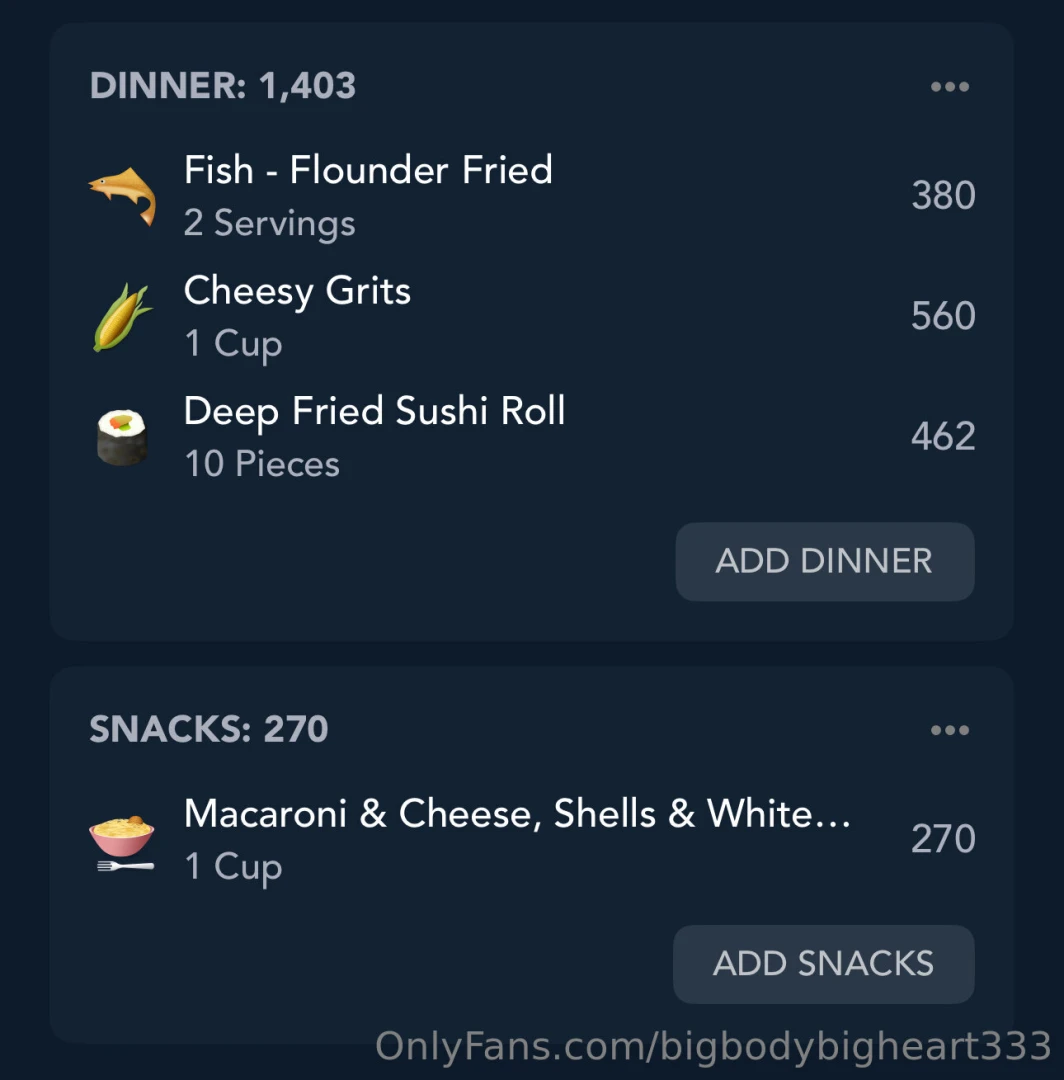View the Deep Fried Sushi Roll entry
Screen dimensions: 1064x1080
tap(375, 436)
